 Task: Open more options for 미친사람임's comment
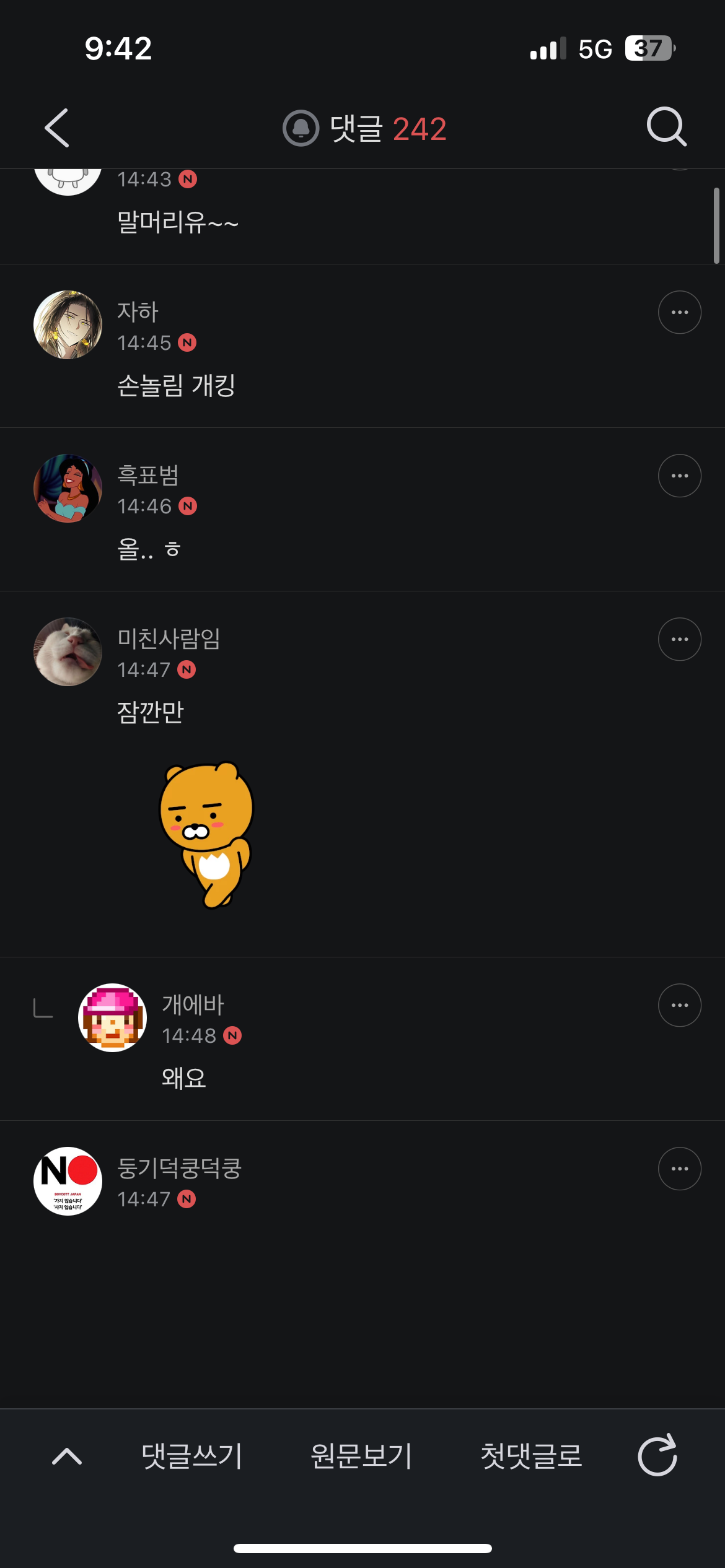click(x=679, y=639)
